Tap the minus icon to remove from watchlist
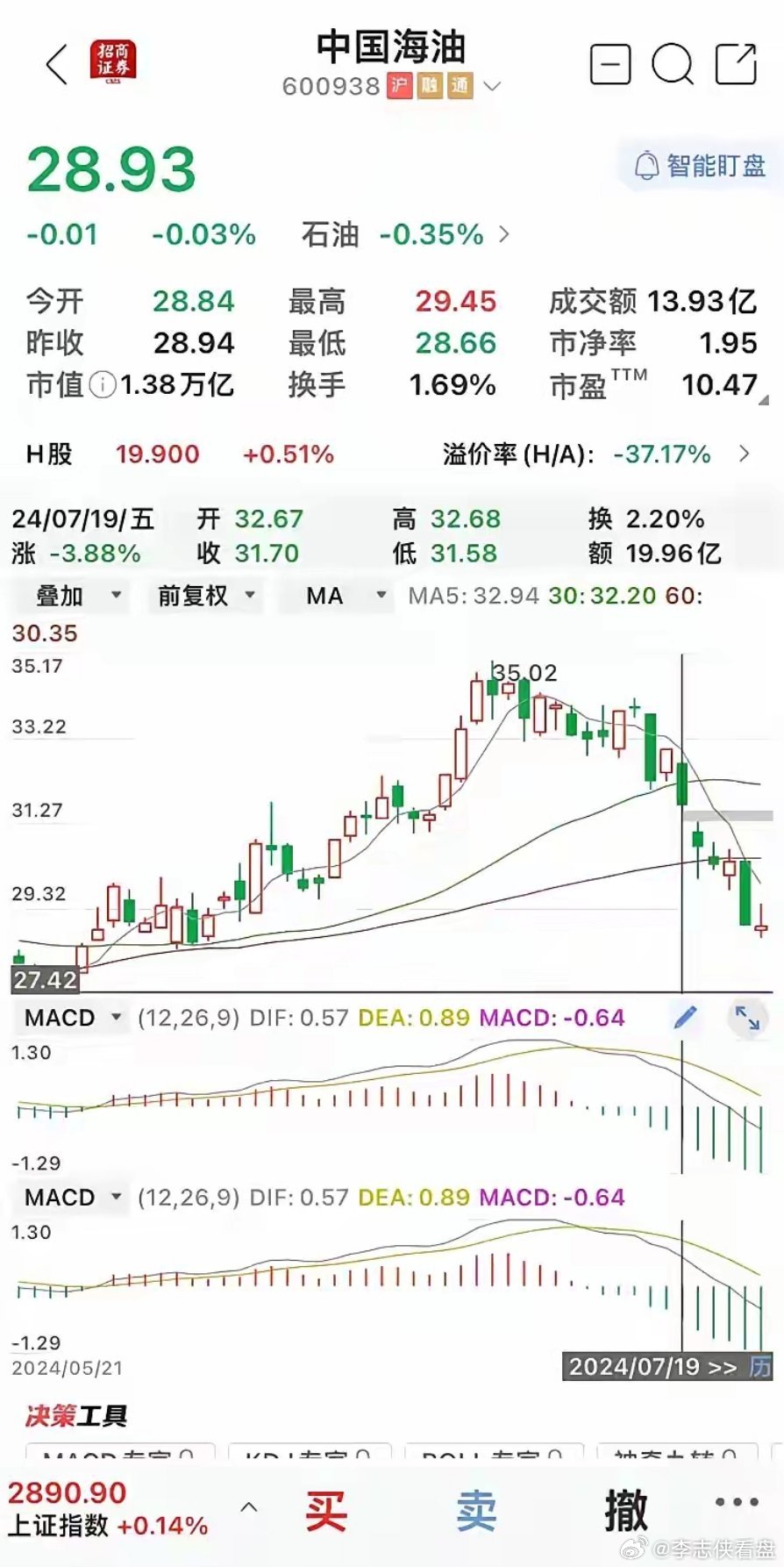 pyautogui.click(x=610, y=64)
